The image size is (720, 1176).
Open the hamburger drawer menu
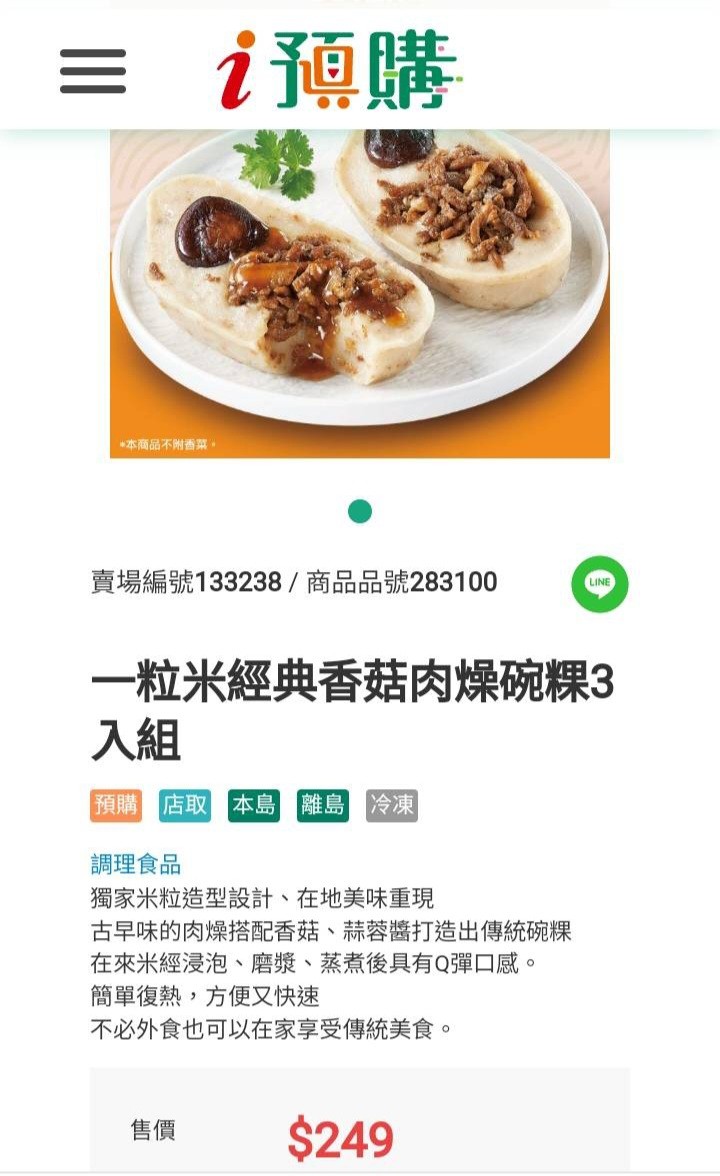coord(93,71)
